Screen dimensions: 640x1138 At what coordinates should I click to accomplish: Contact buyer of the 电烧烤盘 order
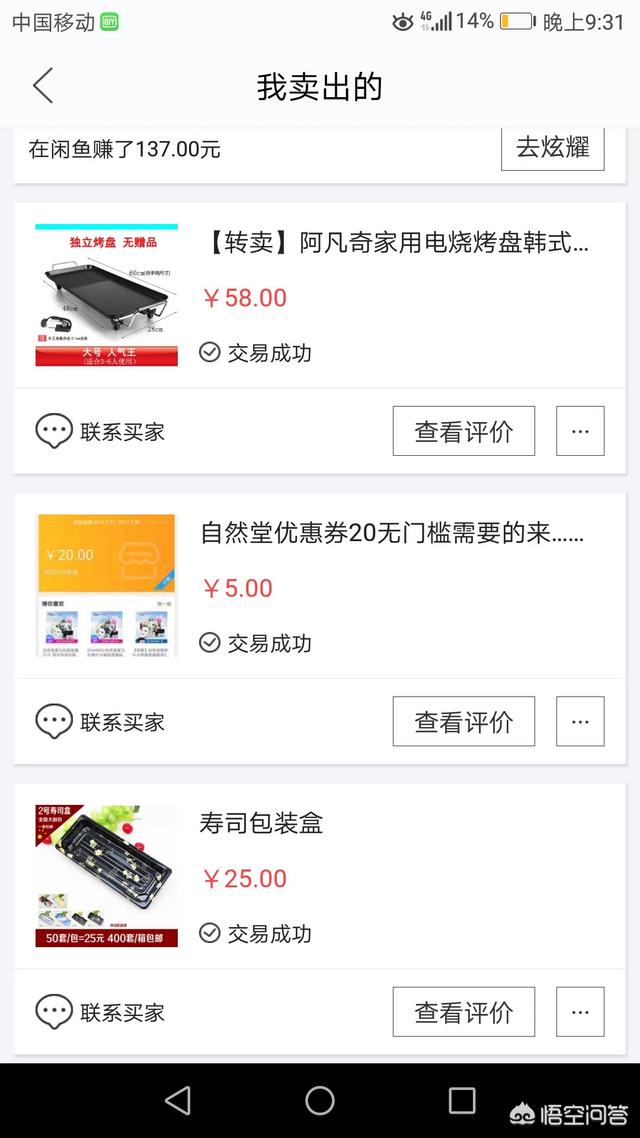pyautogui.click(x=100, y=431)
